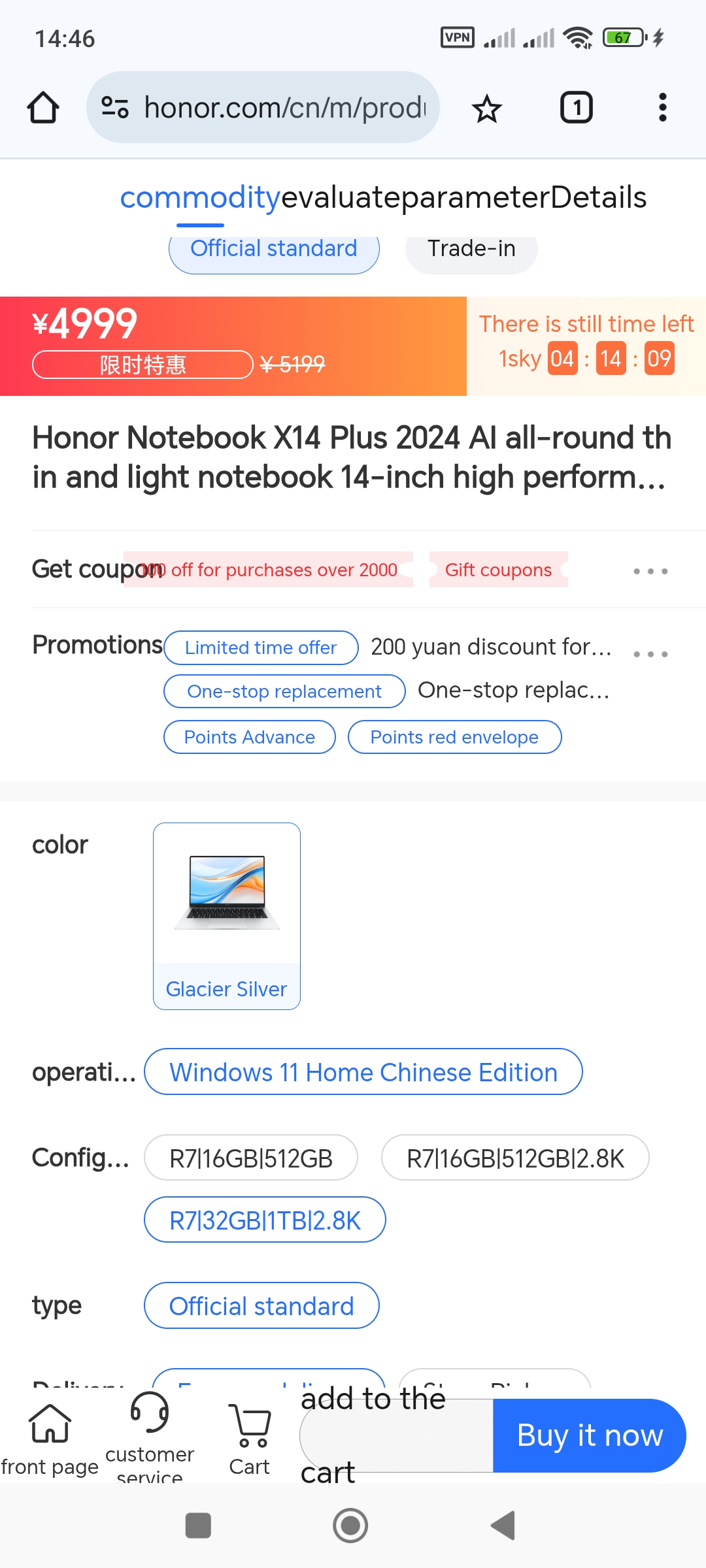Tap Buy it now
Viewport: 706px width, 1568px height.
[590, 1435]
